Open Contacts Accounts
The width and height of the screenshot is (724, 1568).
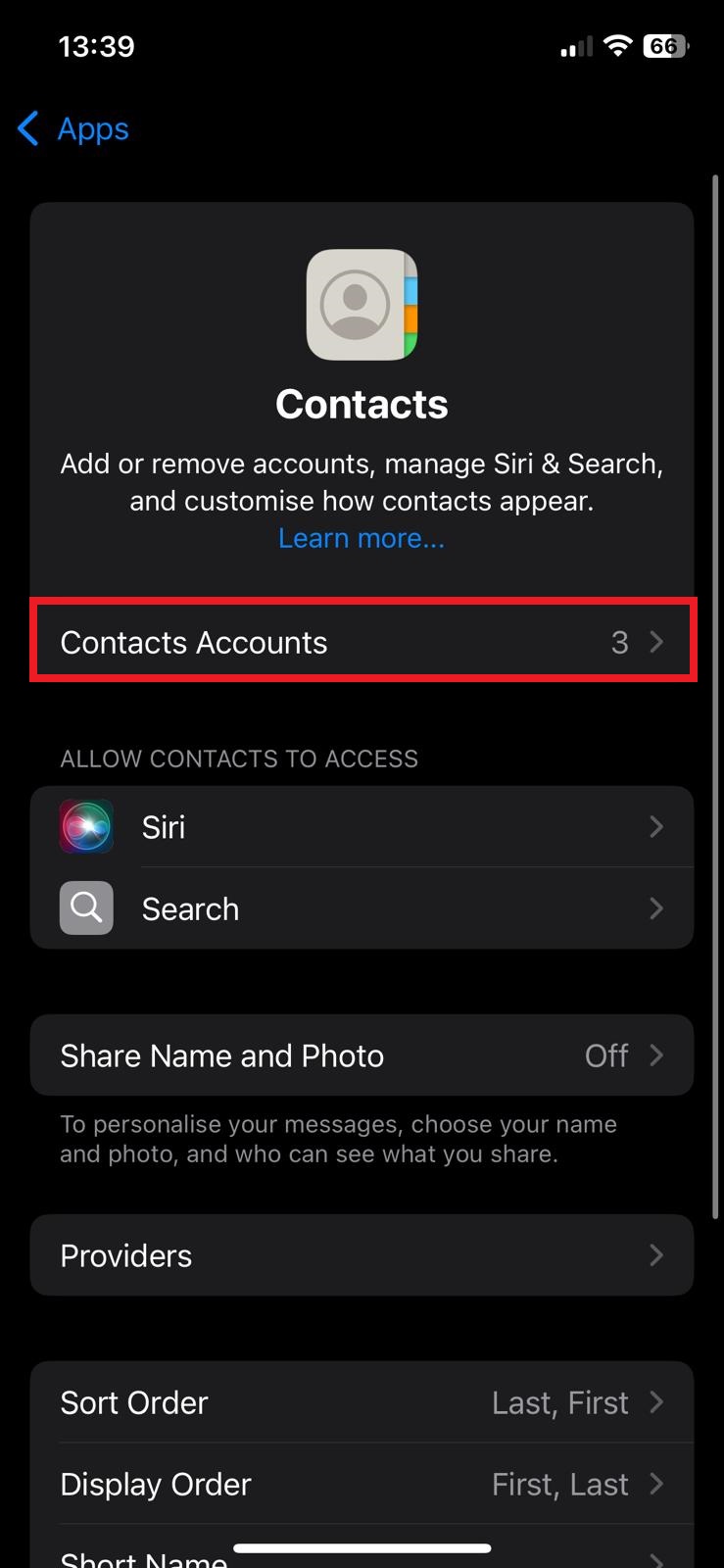pyautogui.click(x=362, y=642)
